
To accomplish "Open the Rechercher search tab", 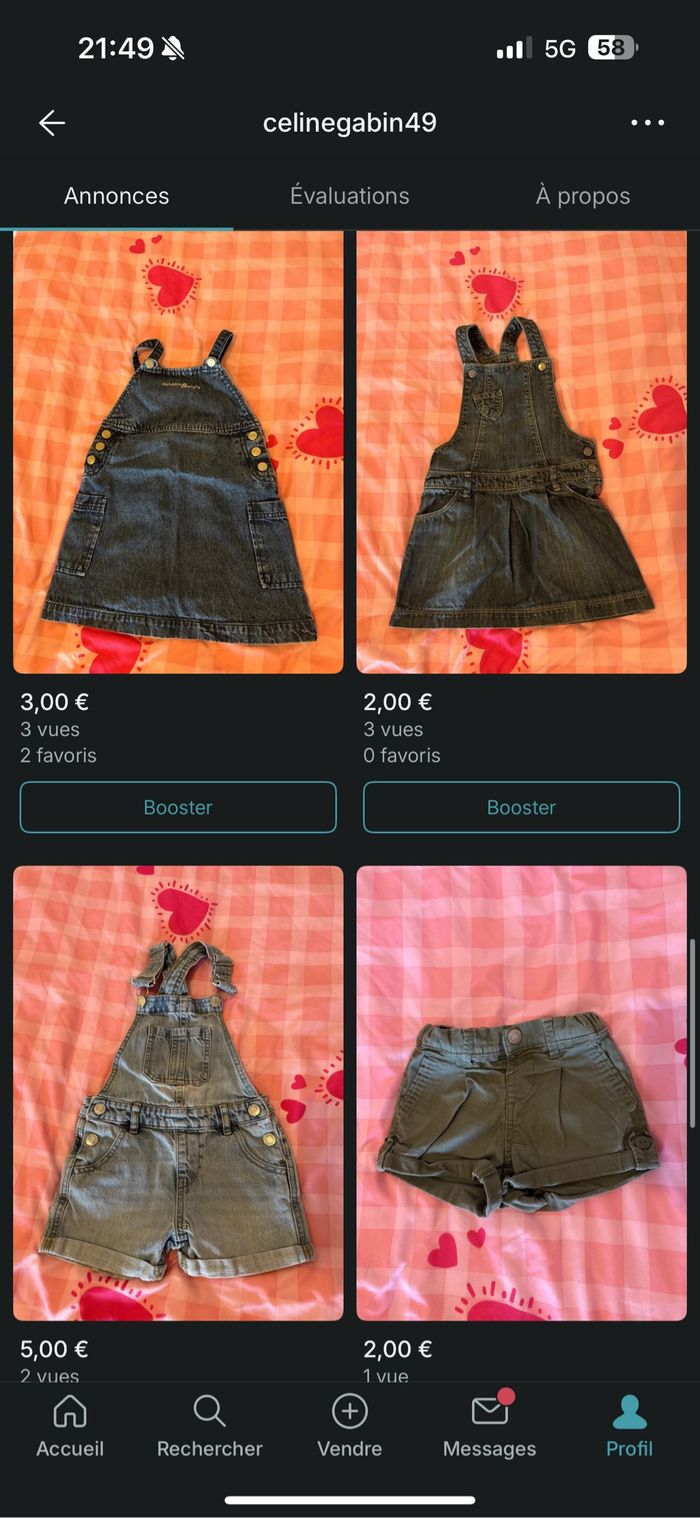I will pyautogui.click(x=209, y=1427).
